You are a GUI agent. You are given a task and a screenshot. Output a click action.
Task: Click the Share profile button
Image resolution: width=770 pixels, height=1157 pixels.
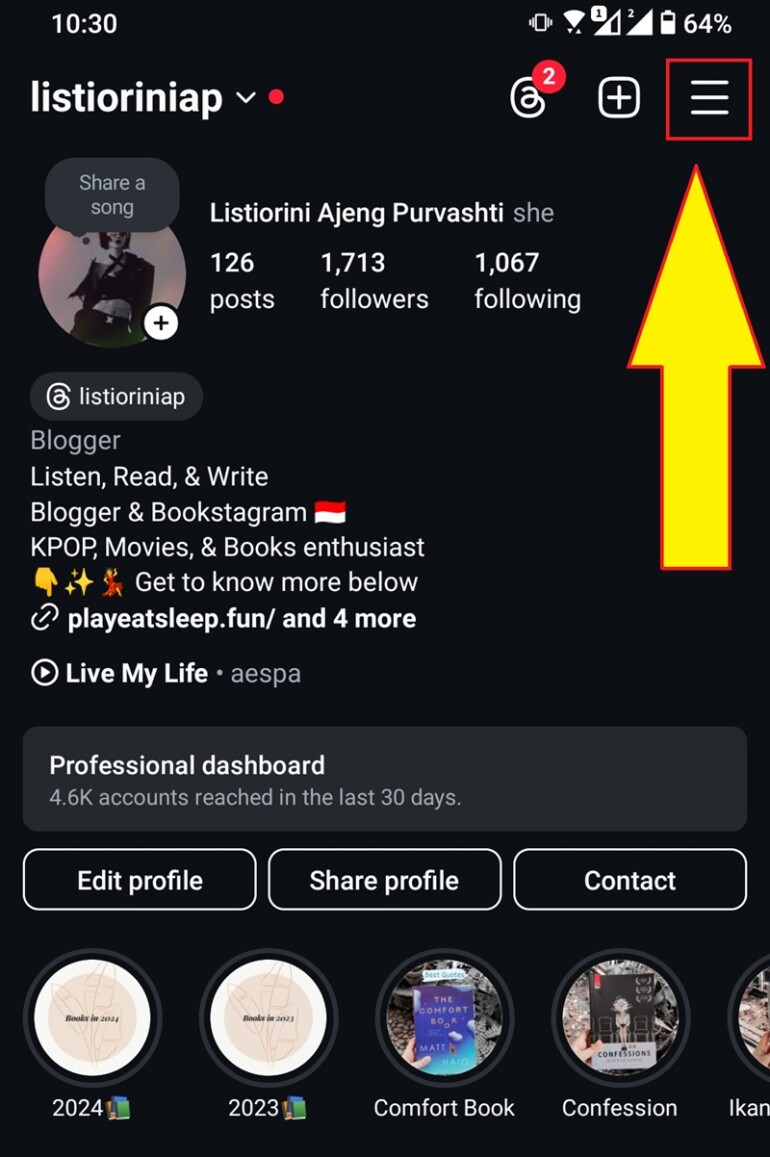(x=385, y=880)
